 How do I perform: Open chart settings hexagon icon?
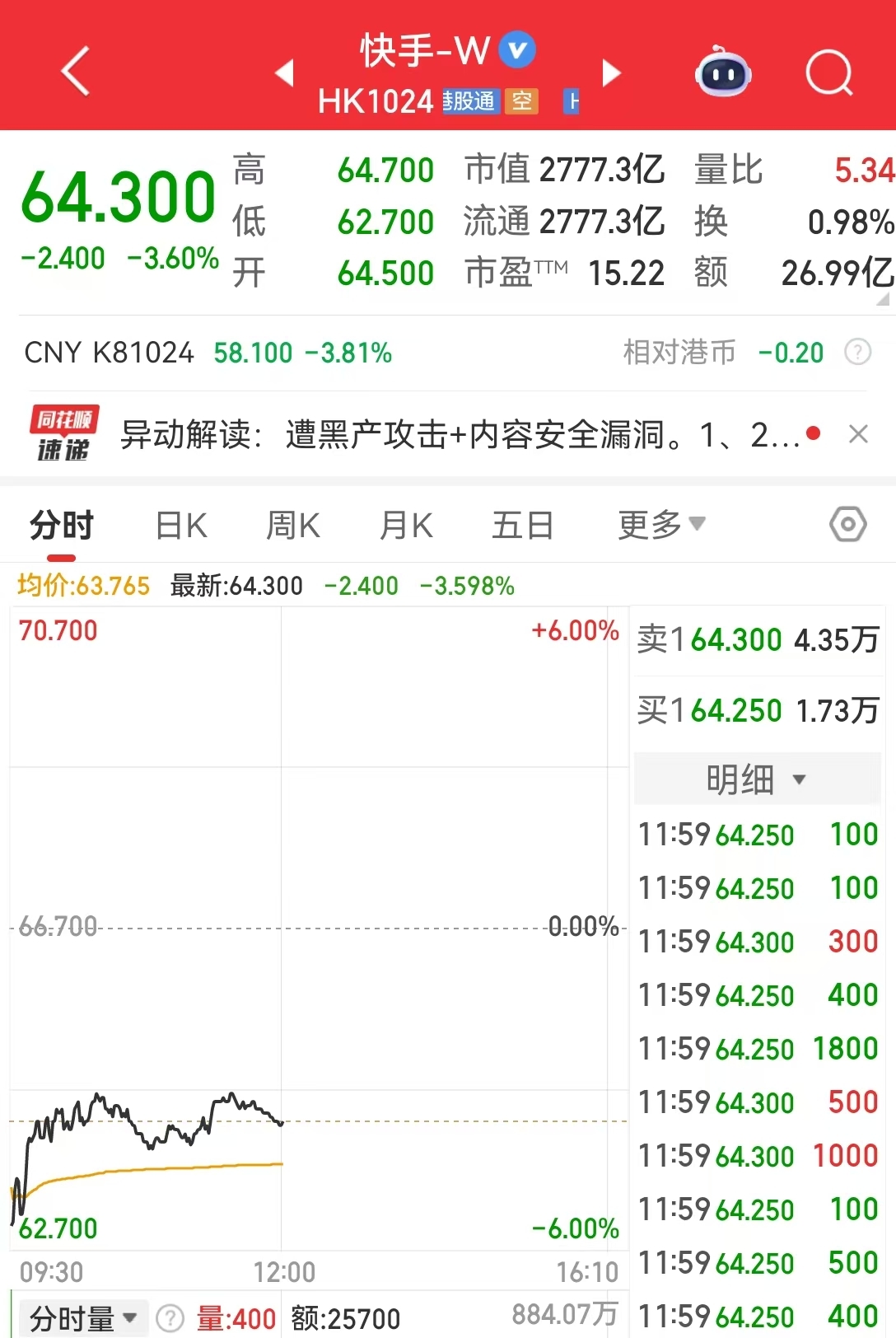tap(848, 524)
